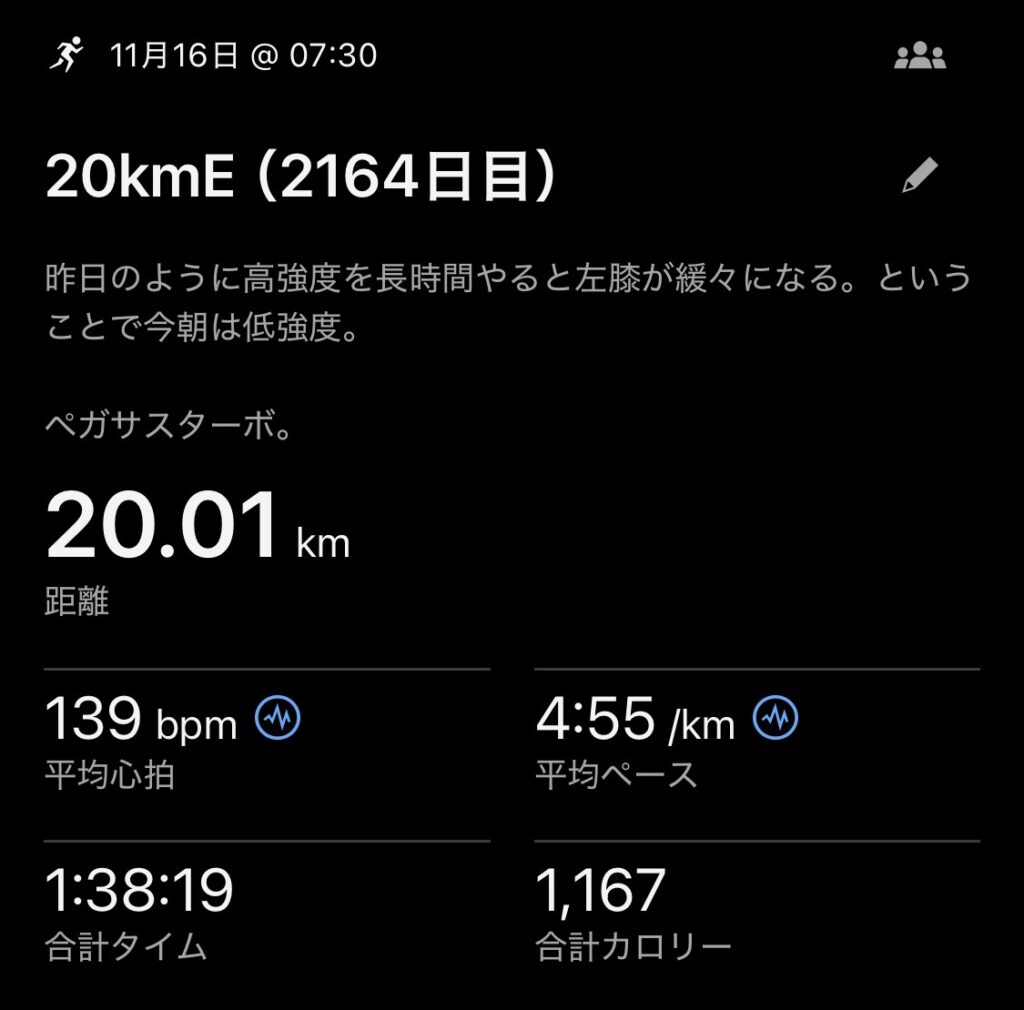Open the insight icon beside average pace

(776, 718)
